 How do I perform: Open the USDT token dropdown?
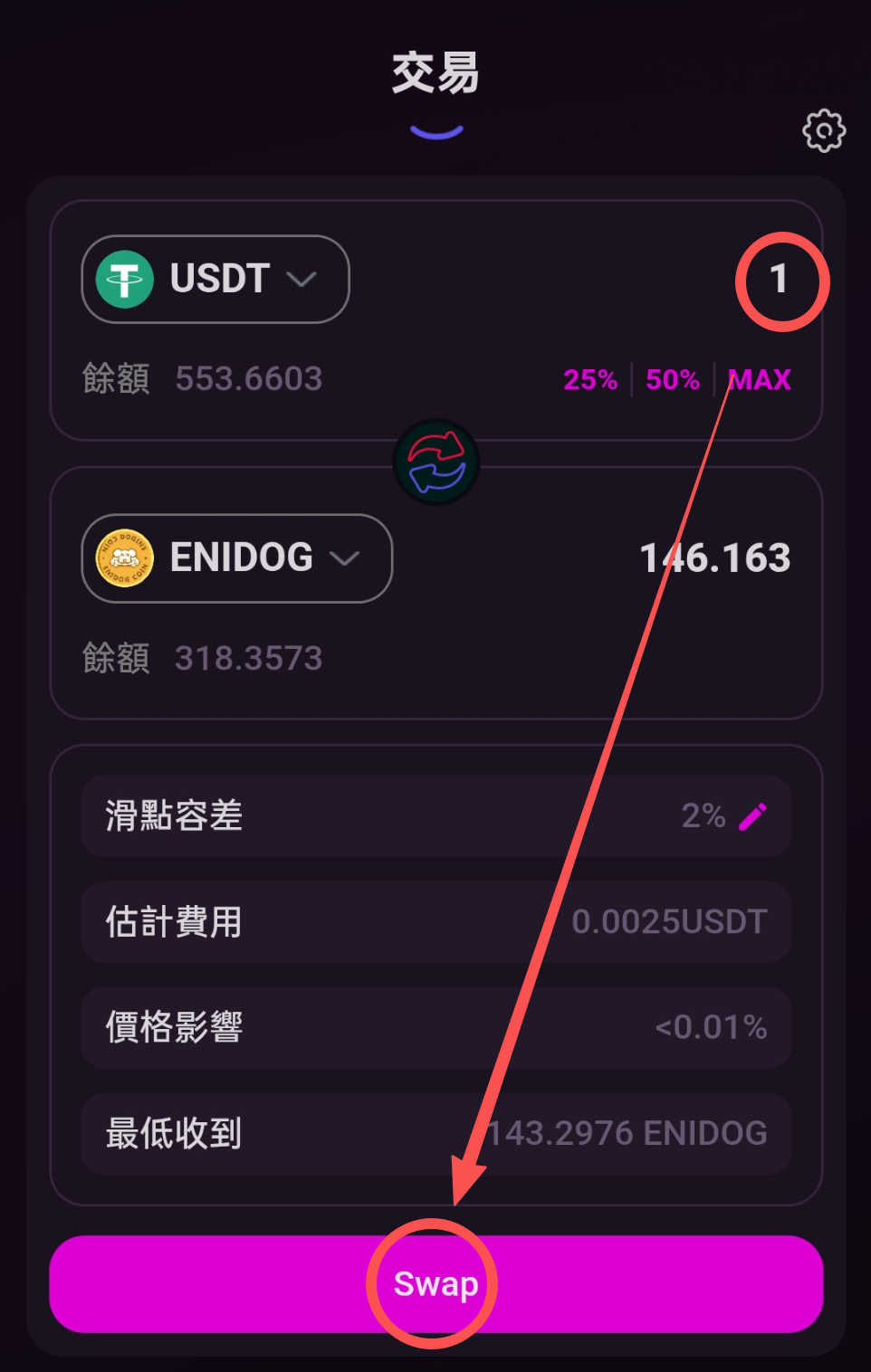click(215, 279)
